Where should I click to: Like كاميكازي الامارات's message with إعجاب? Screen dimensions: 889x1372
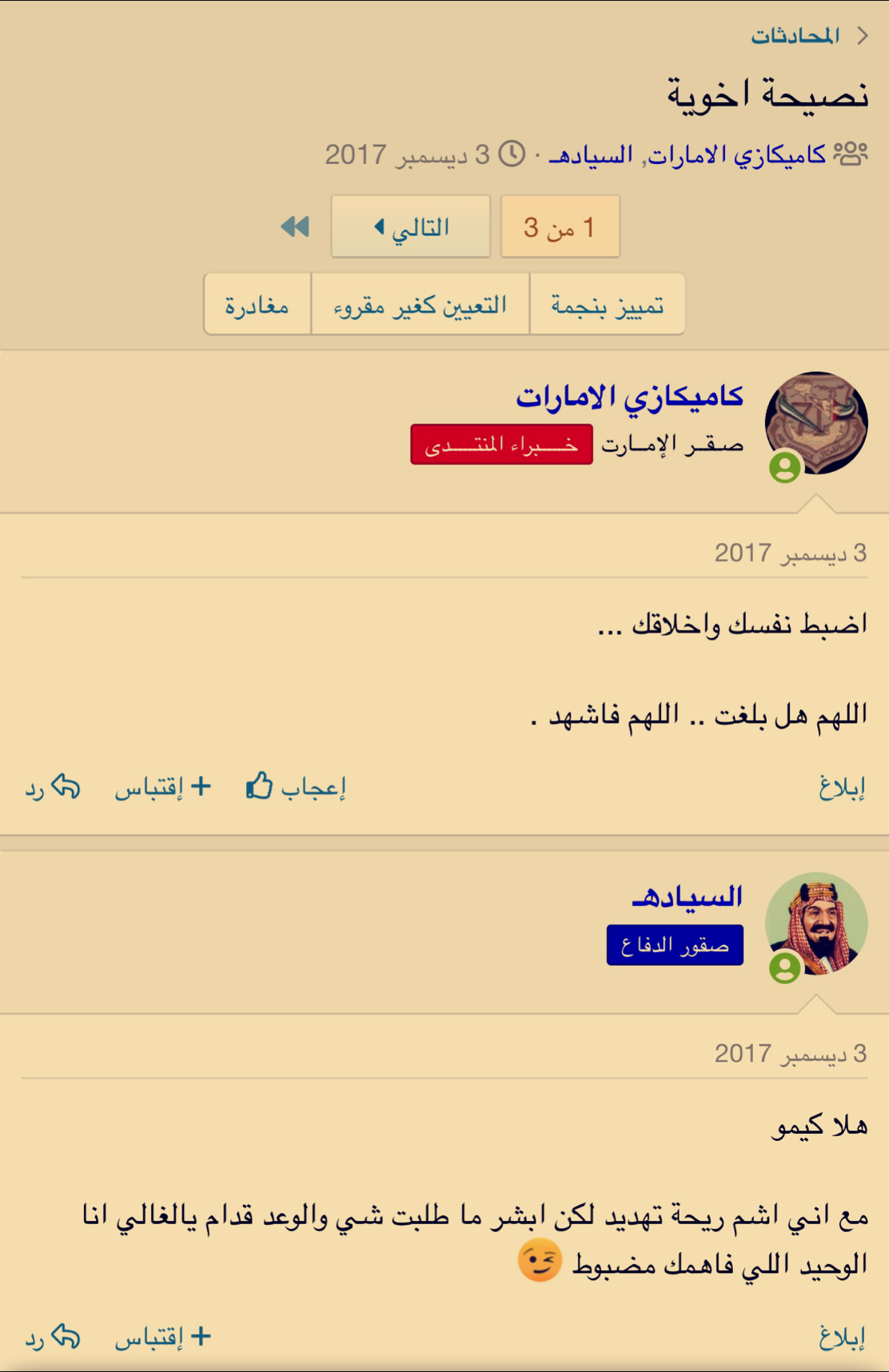point(296,788)
